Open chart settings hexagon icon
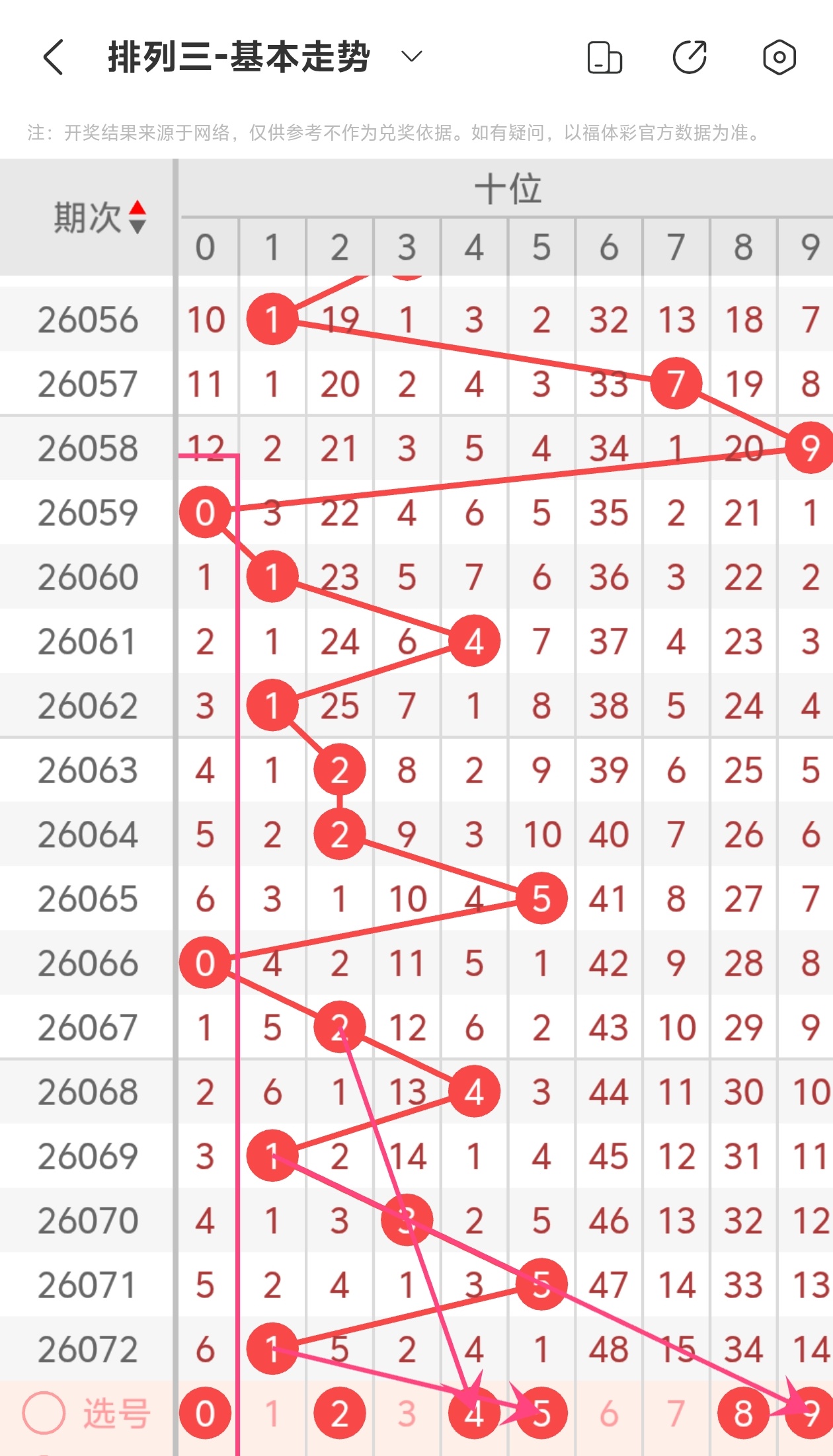 pyautogui.click(x=779, y=57)
